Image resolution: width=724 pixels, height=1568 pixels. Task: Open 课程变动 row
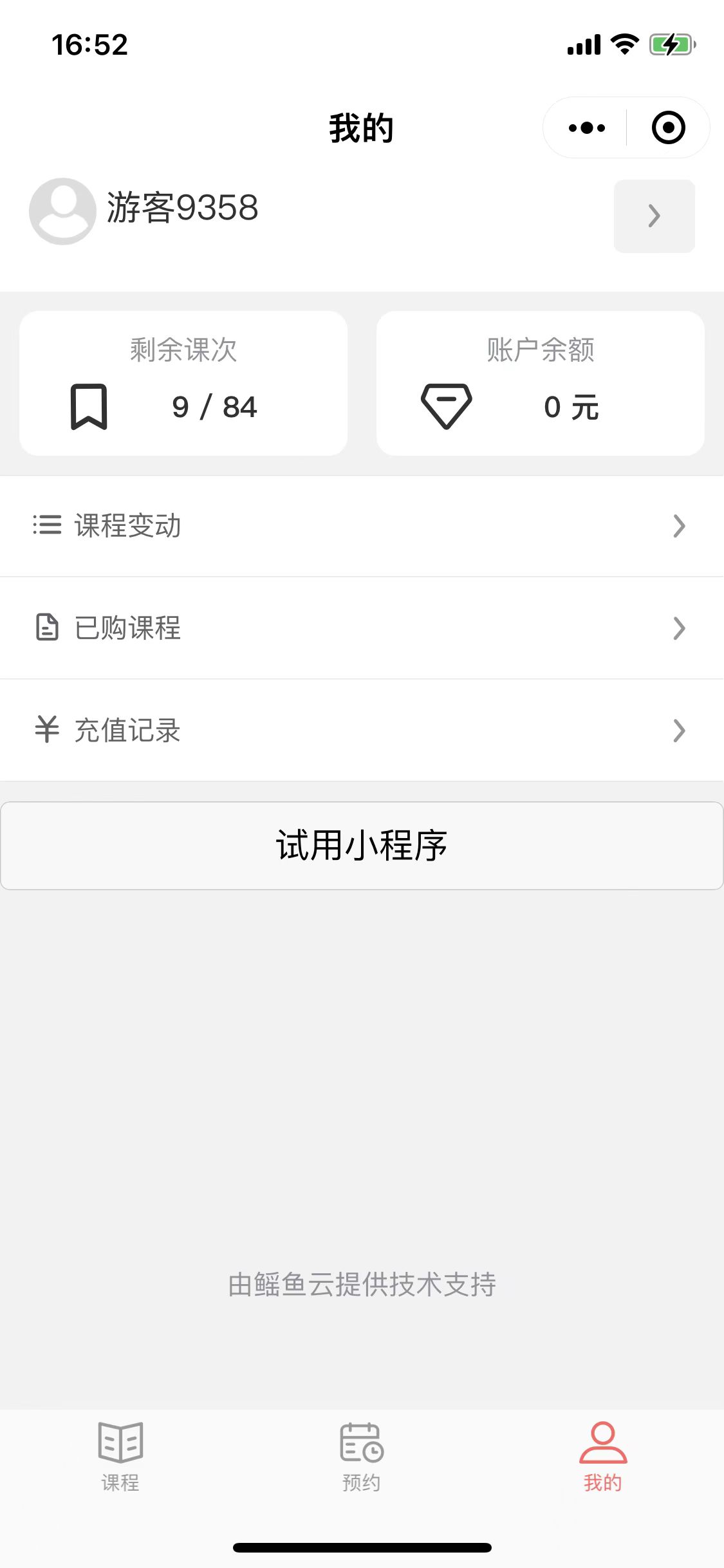tap(362, 526)
